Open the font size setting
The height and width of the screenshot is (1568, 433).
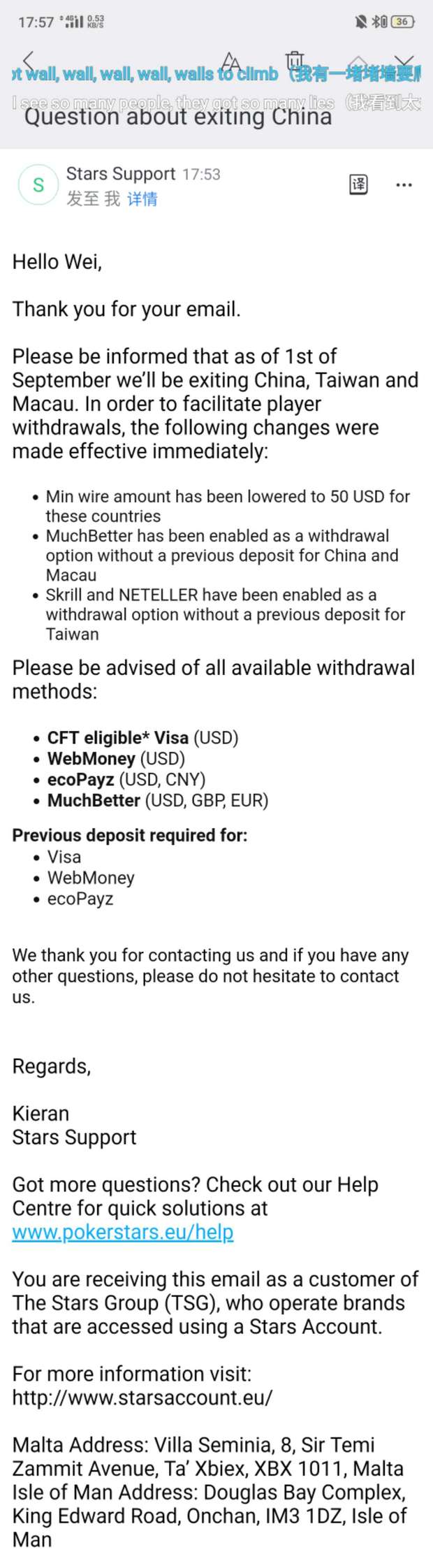click(x=230, y=61)
